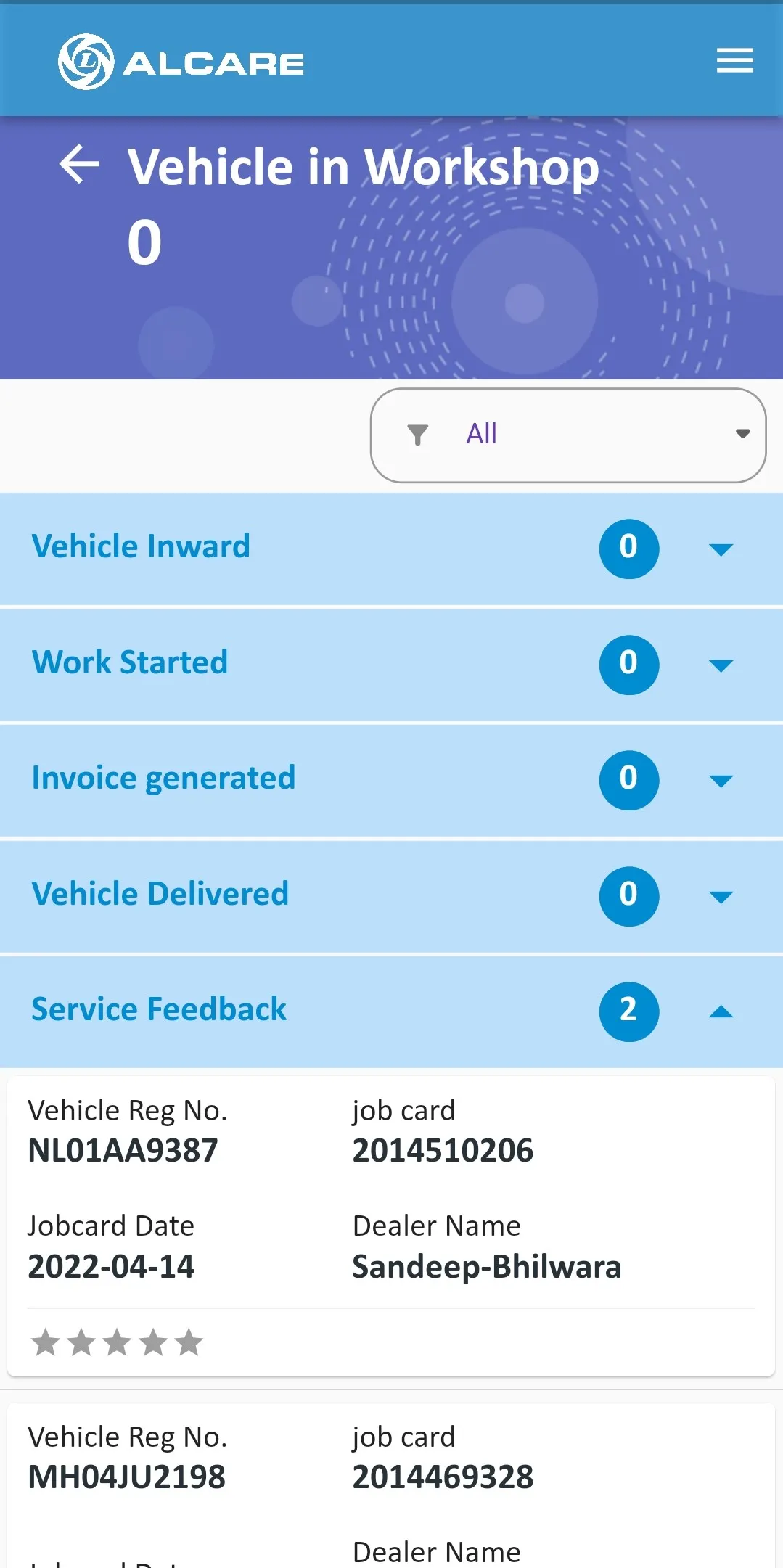Tap the back arrow to leave Vehicle in Workshop

tap(80, 165)
